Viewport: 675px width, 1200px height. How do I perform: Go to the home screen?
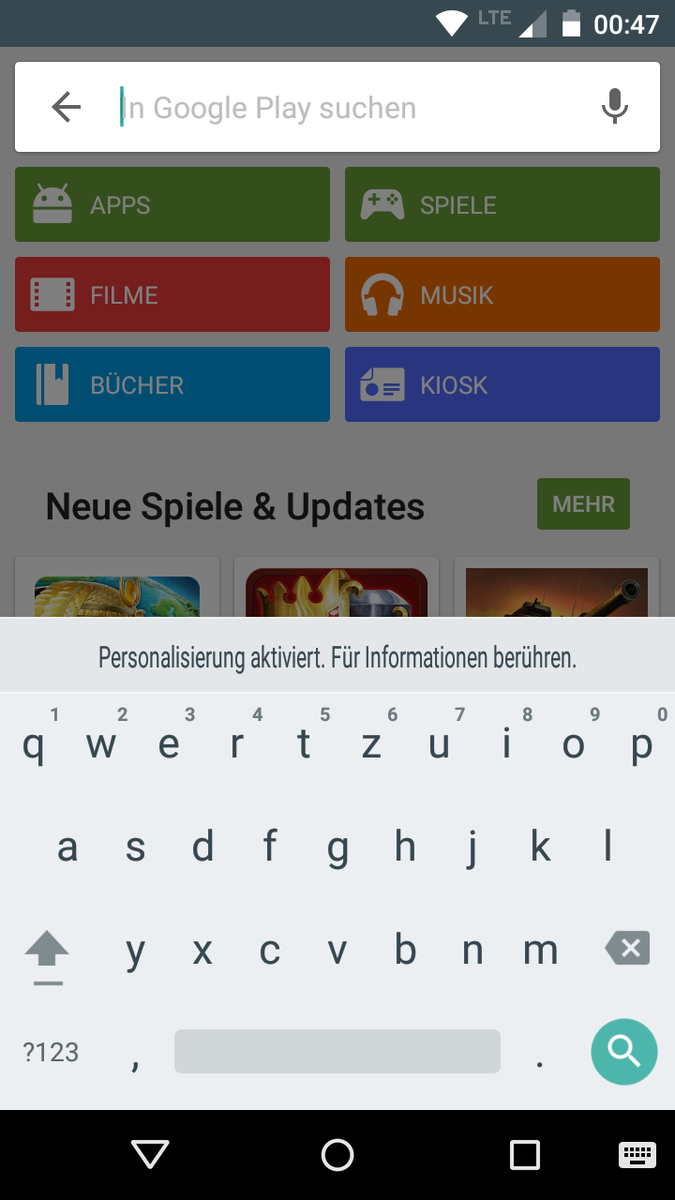[337, 1155]
